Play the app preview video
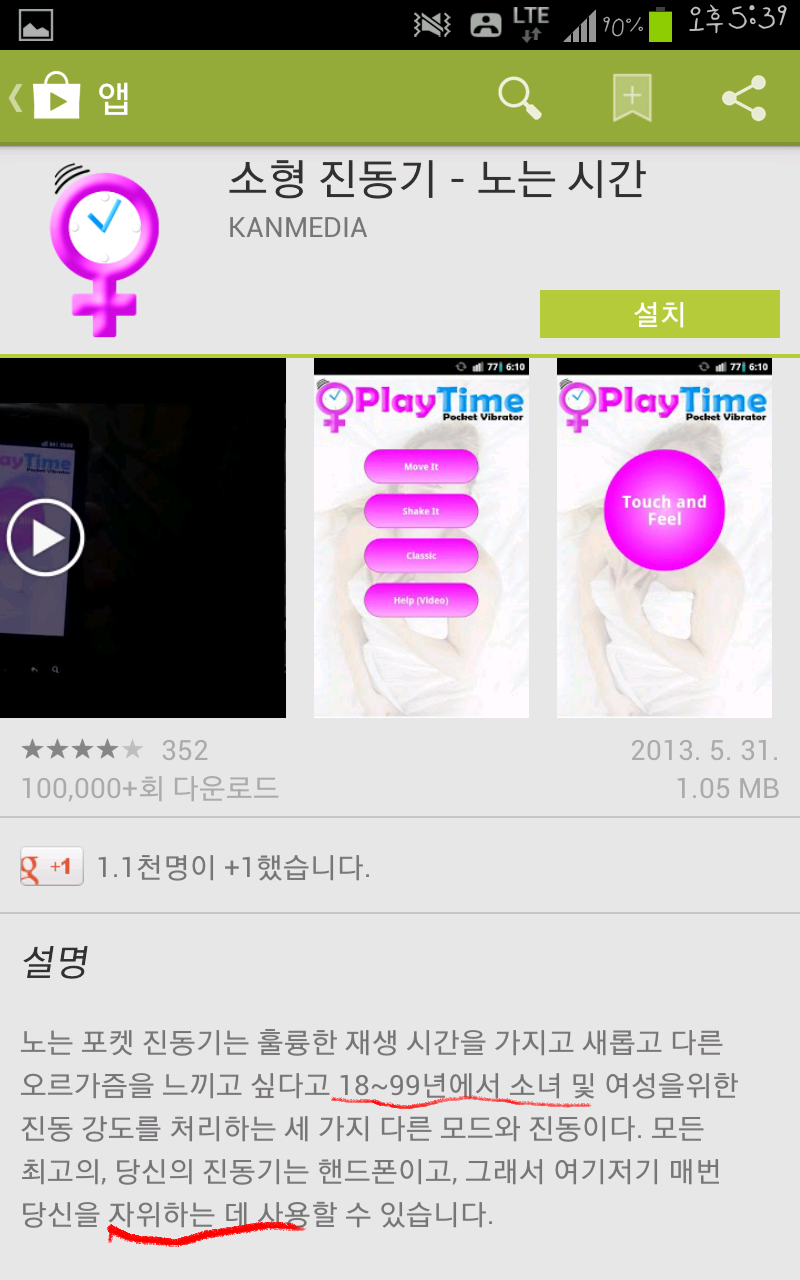Screen dimensions: 800x1280 coord(46,538)
